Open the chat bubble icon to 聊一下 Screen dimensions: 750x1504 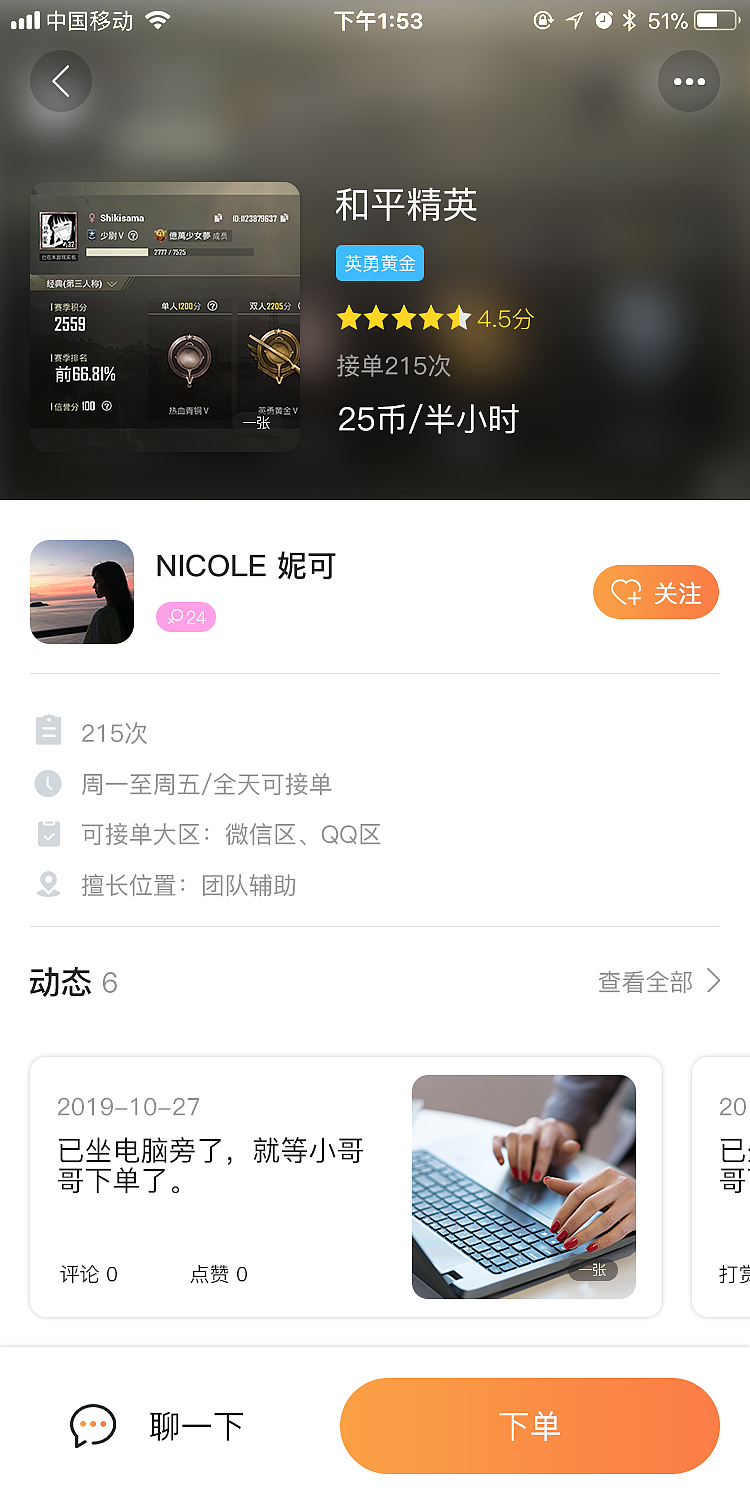(x=92, y=1425)
